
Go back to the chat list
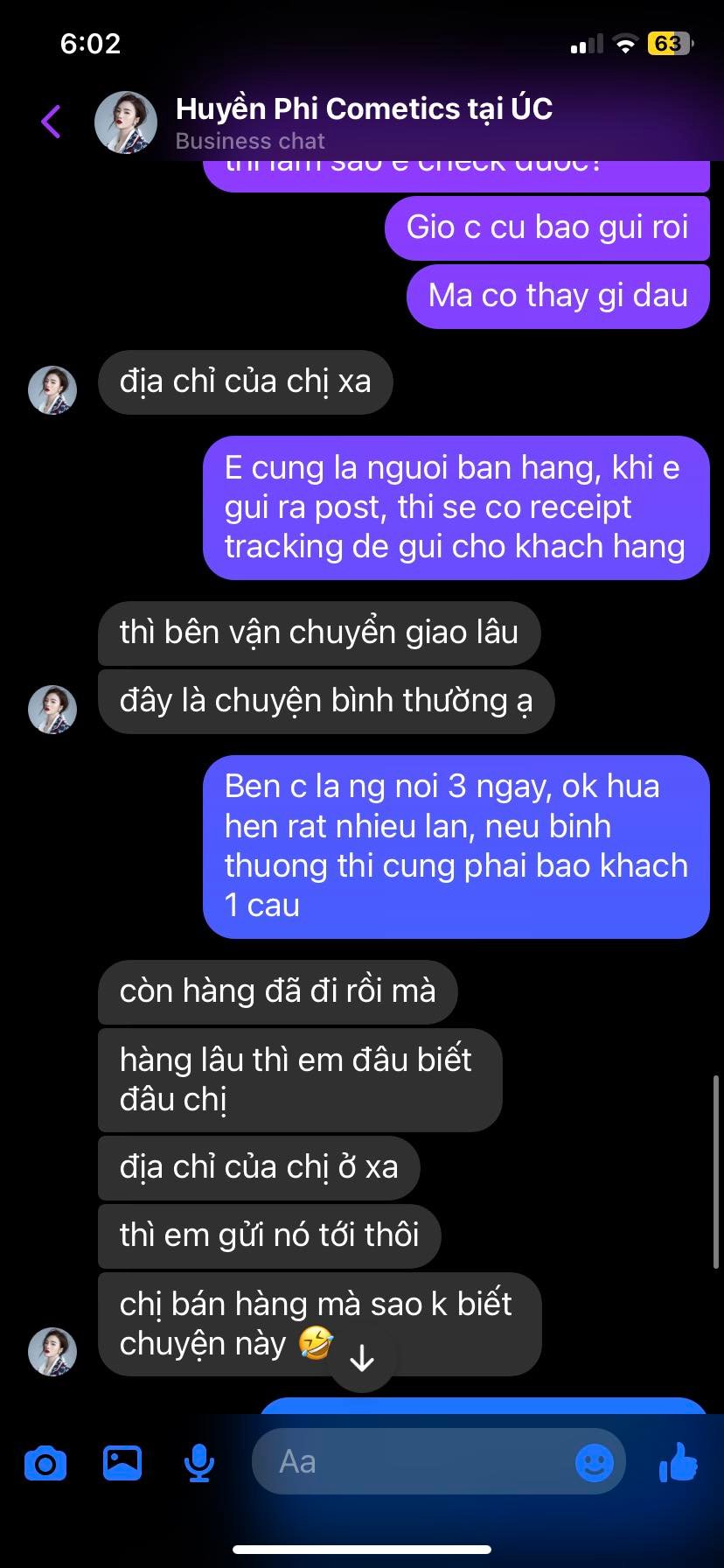tap(51, 122)
